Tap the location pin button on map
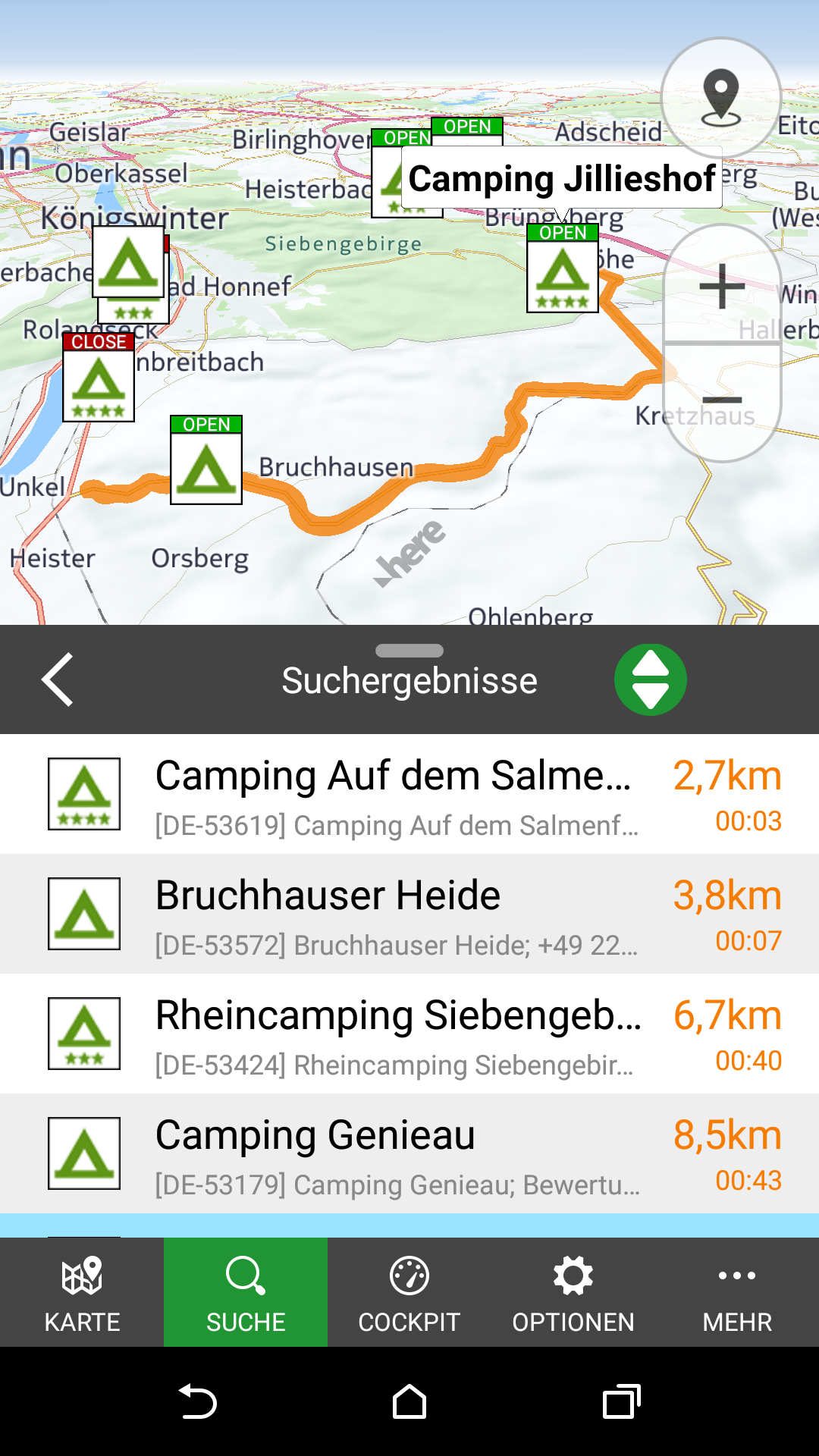Screen dimensions: 819x1456 [720, 98]
